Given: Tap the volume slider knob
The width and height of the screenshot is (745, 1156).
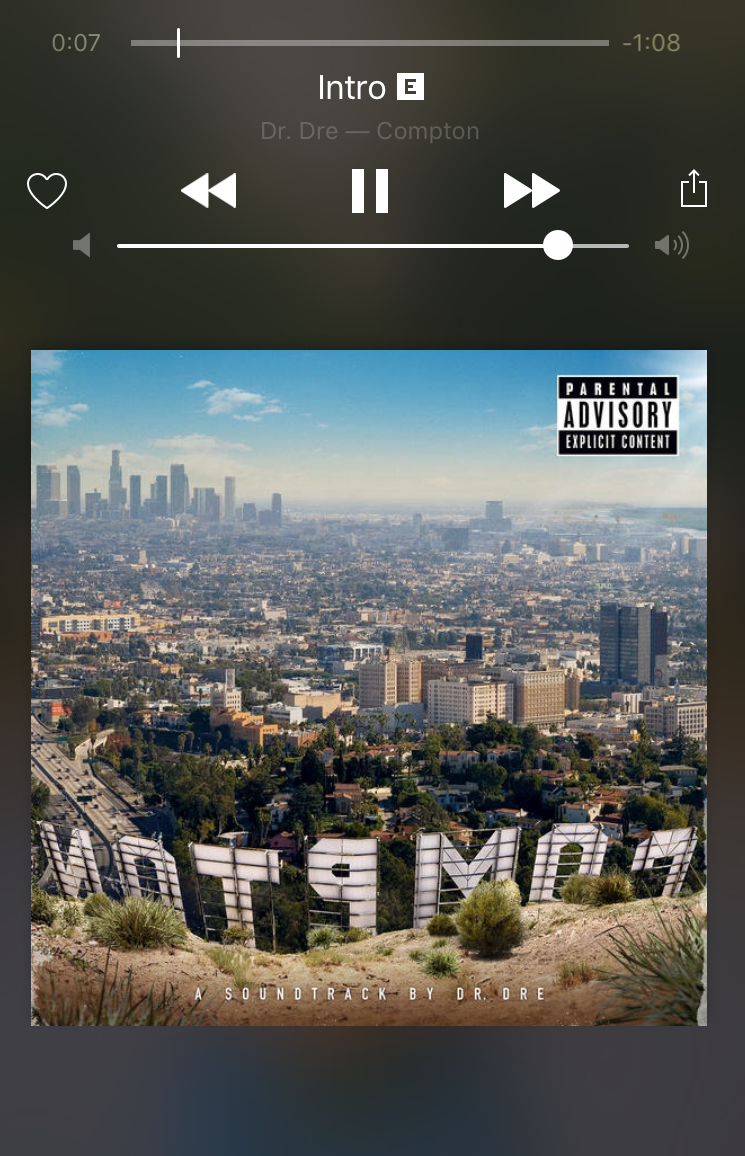Looking at the screenshot, I should [557, 245].
